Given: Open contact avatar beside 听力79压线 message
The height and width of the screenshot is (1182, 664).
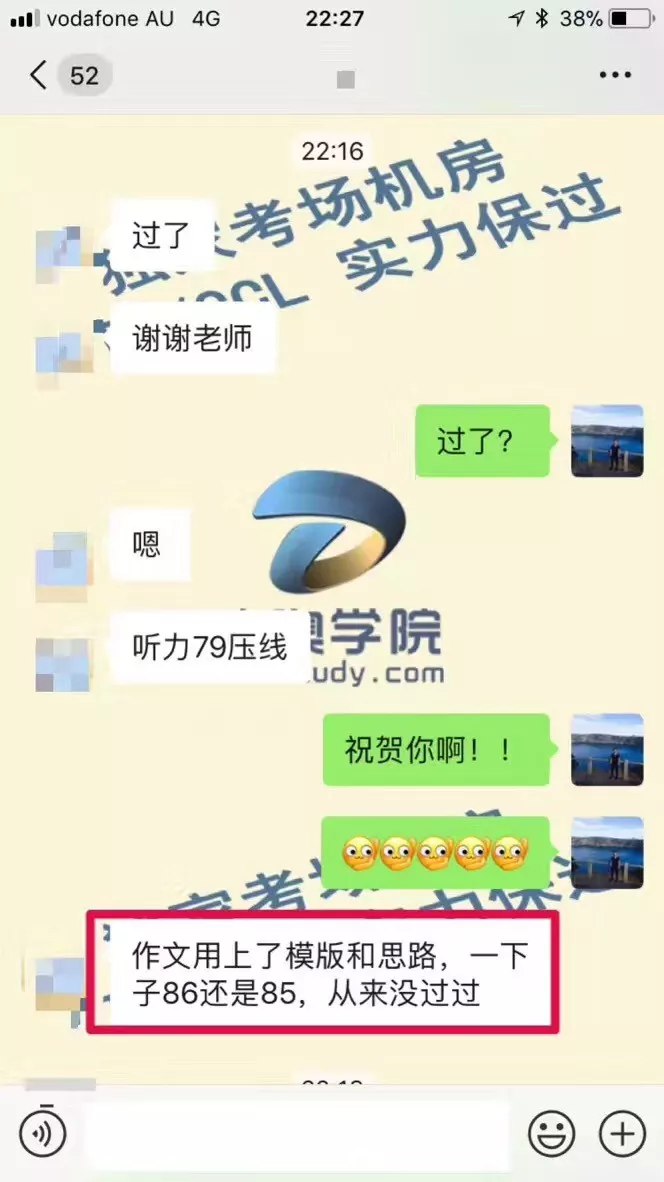Looking at the screenshot, I should 64,660.
